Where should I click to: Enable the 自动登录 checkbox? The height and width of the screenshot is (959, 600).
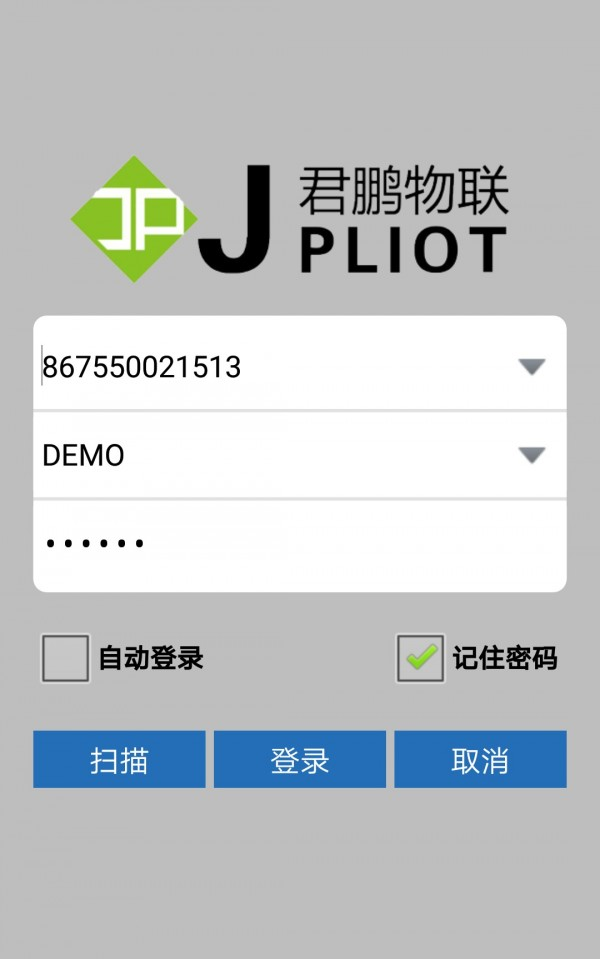tap(66, 659)
